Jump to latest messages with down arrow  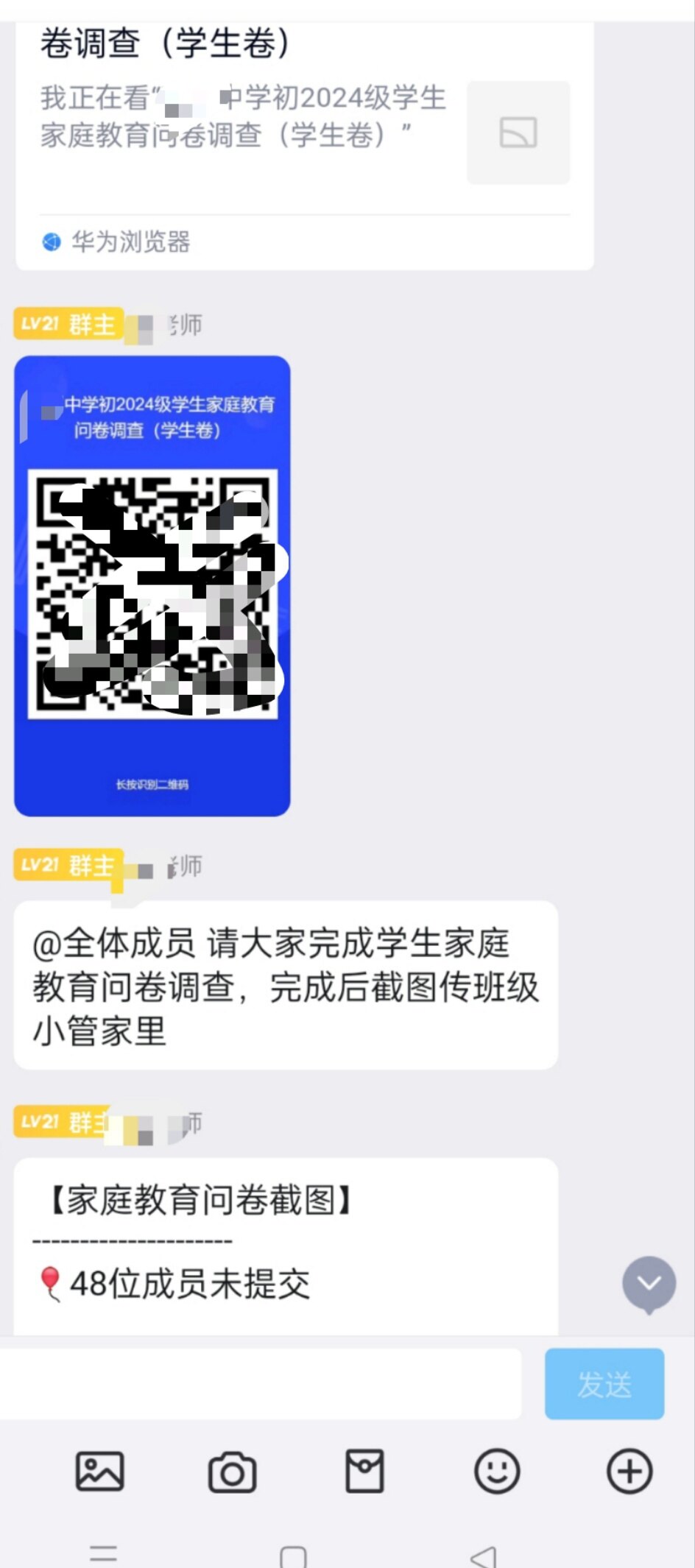(x=649, y=1284)
